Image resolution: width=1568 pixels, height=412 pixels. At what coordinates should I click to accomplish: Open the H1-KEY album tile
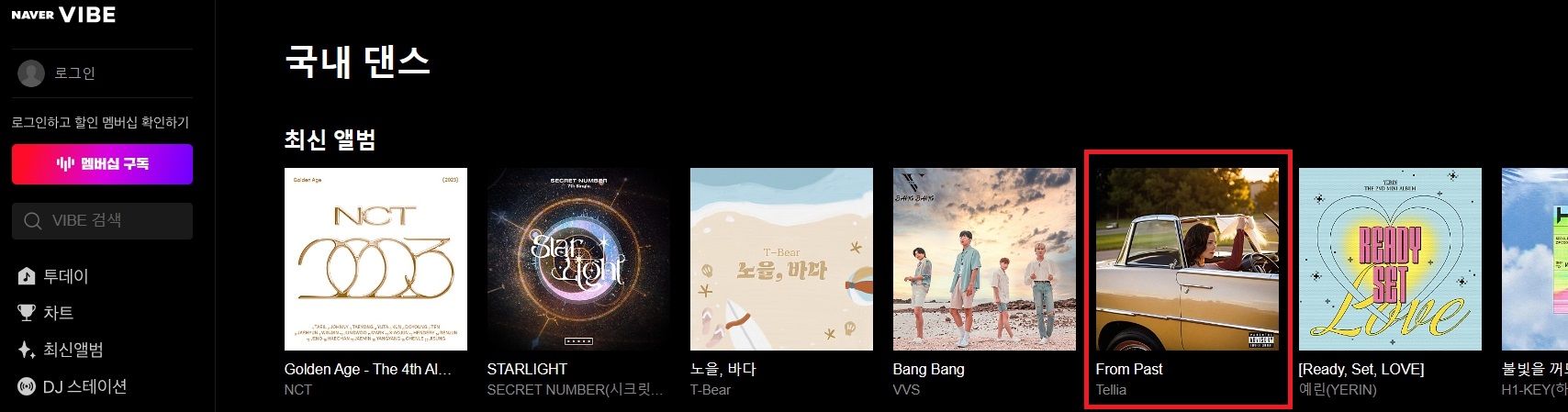[x=1535, y=259]
